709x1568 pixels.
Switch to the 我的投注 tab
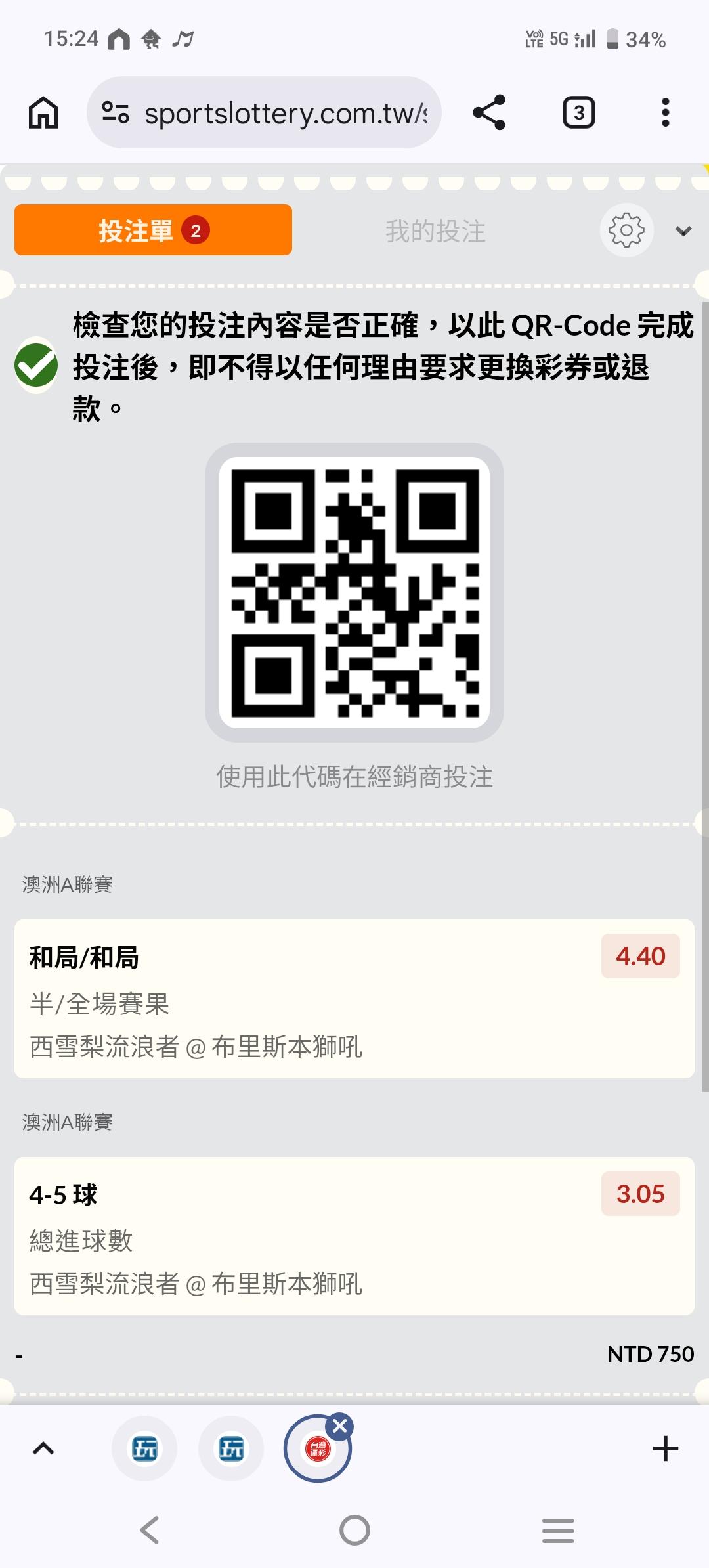pos(435,231)
